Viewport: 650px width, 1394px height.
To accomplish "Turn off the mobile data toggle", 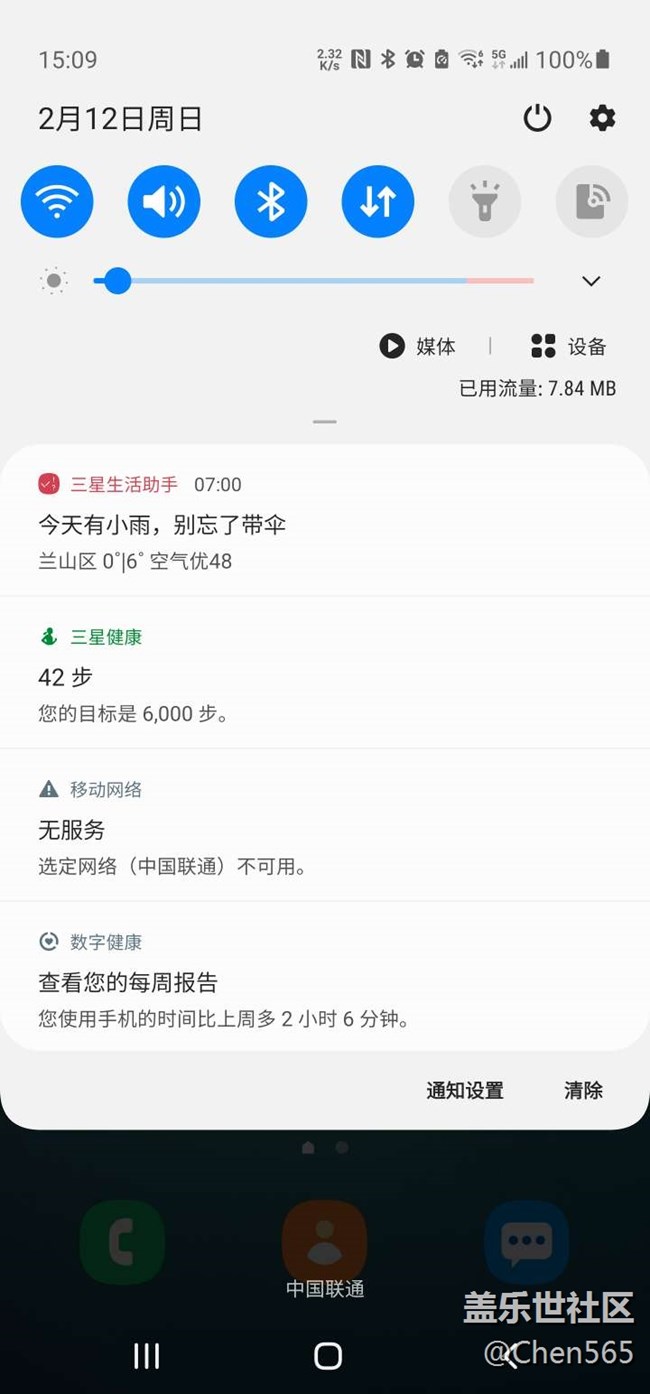I will pyautogui.click(x=378, y=202).
